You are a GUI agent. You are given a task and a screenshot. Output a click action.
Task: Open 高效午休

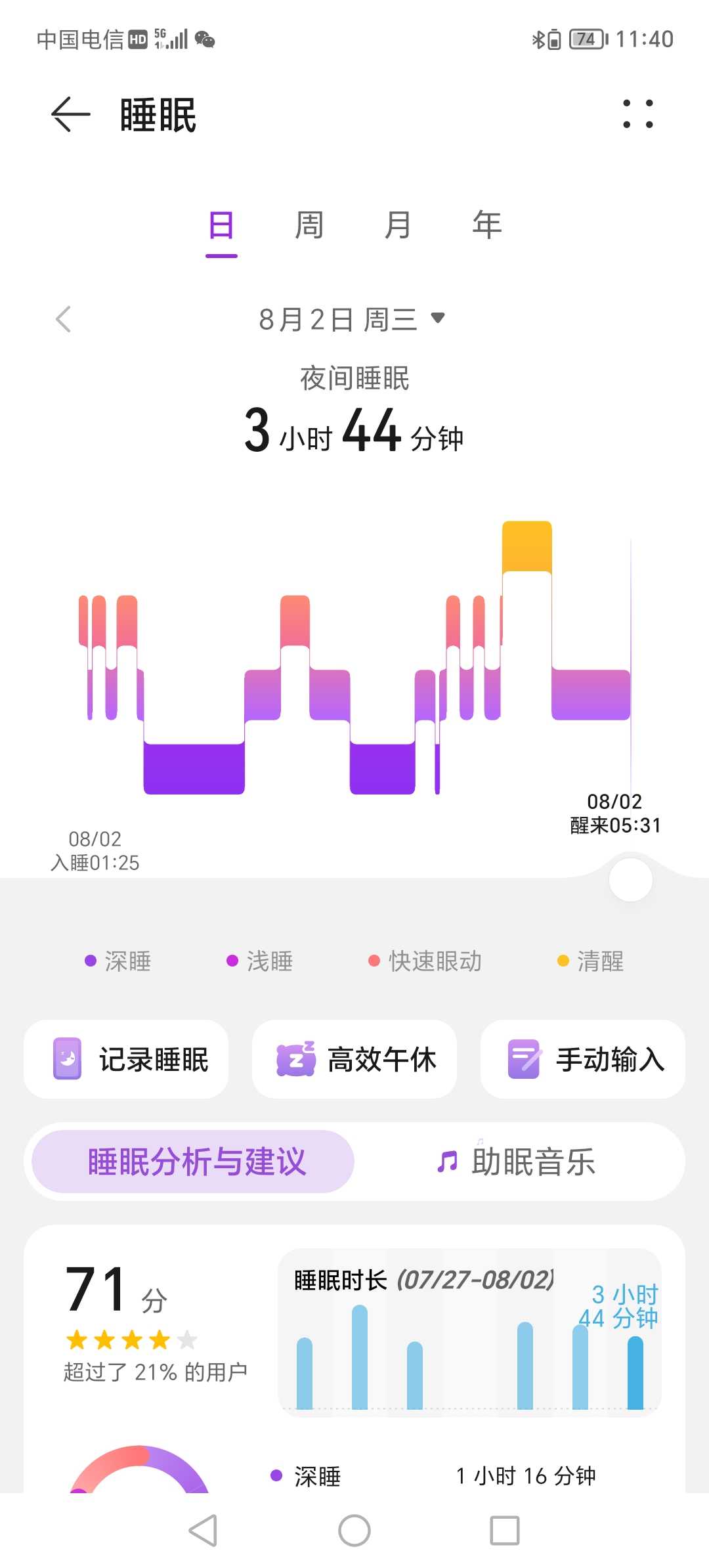pyautogui.click(x=354, y=1059)
